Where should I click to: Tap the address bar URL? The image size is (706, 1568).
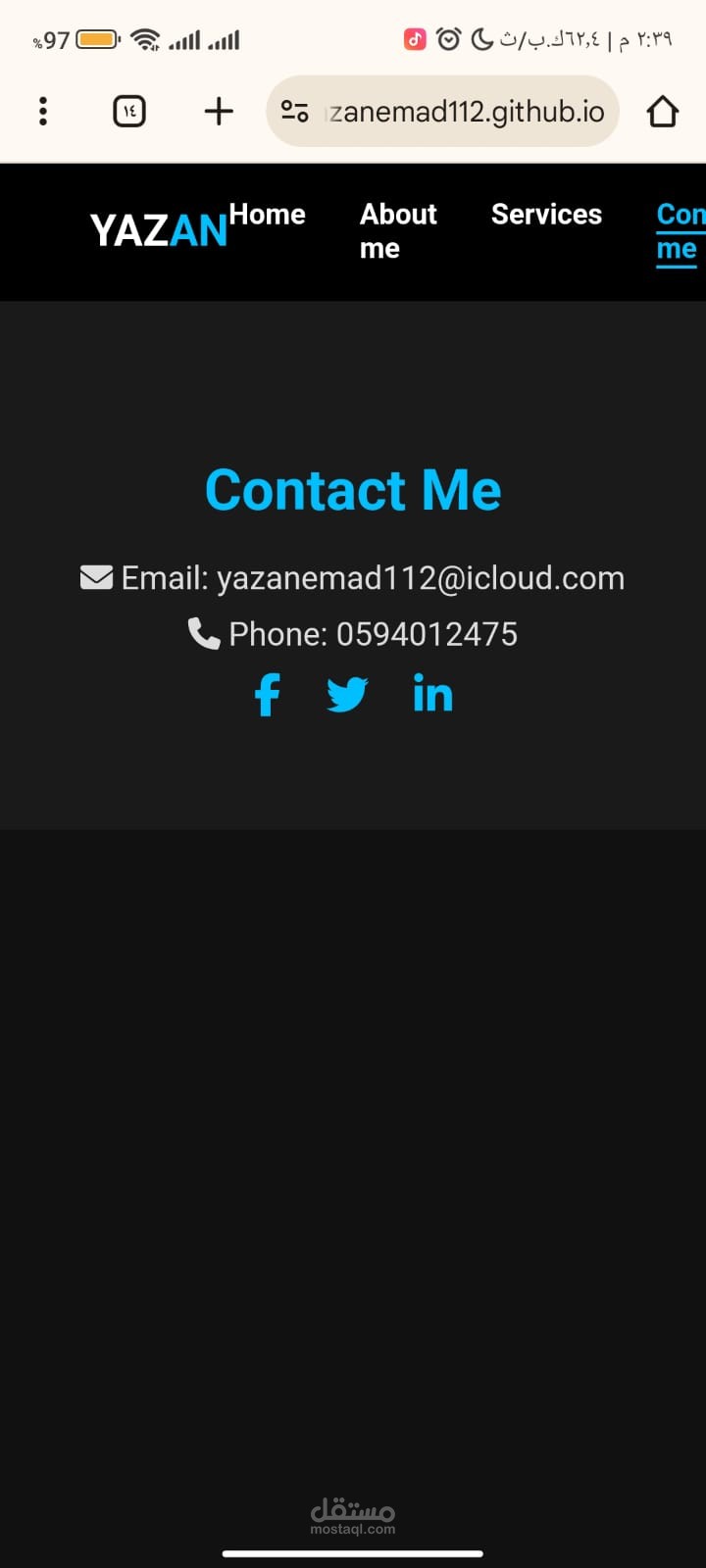[466, 112]
